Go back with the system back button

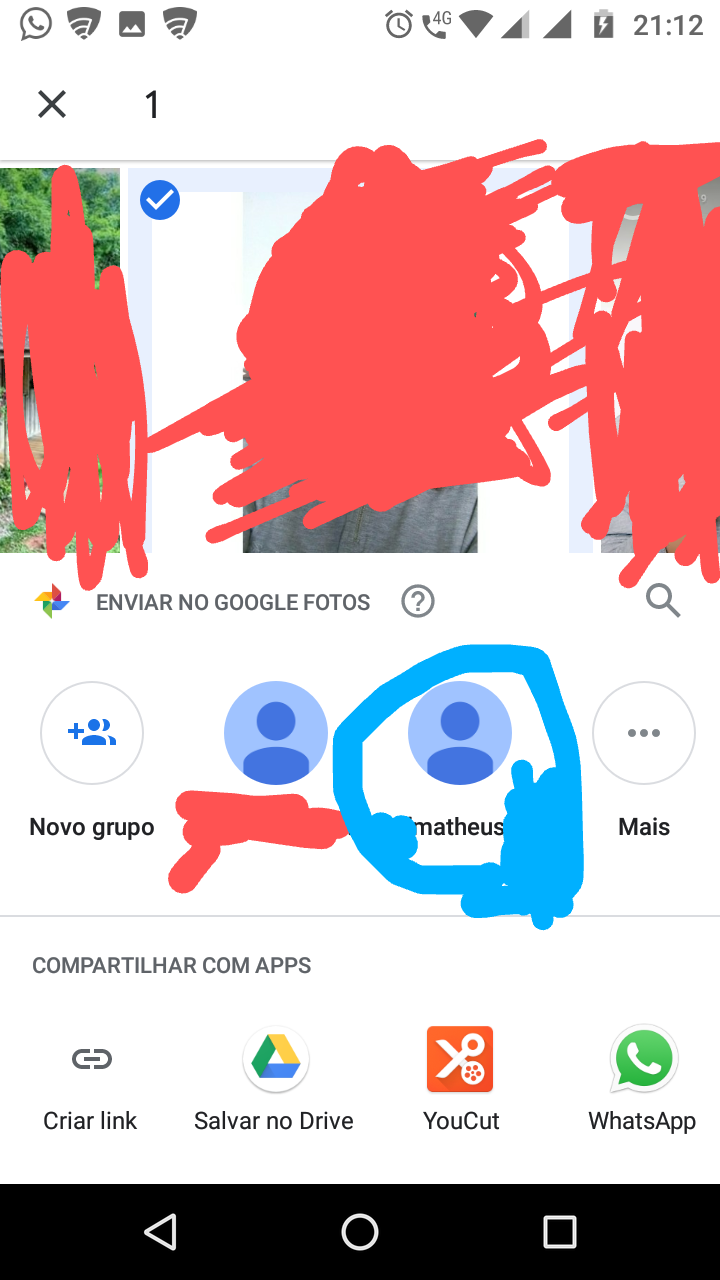click(x=160, y=1232)
